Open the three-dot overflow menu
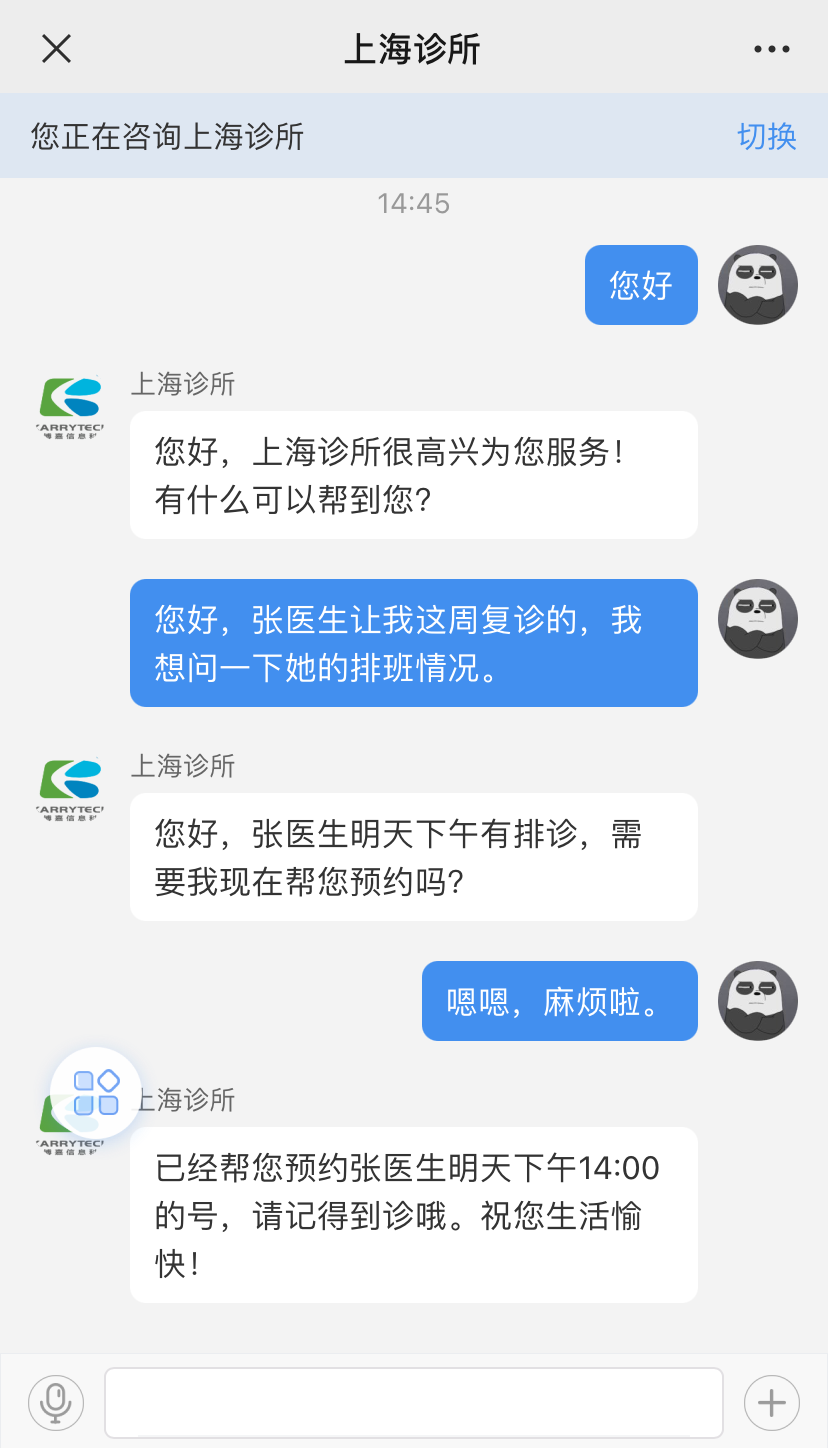The image size is (828, 1448). click(771, 48)
